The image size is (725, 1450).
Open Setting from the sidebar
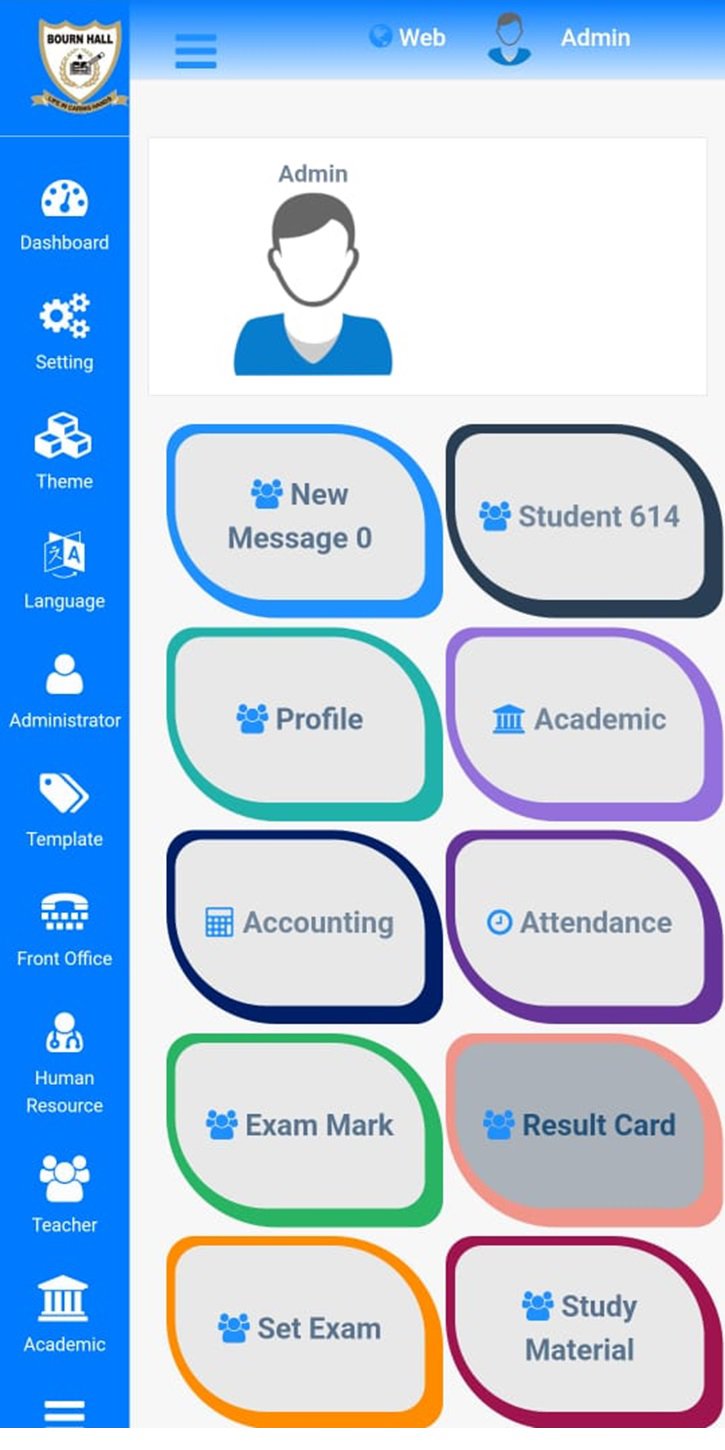(x=64, y=333)
